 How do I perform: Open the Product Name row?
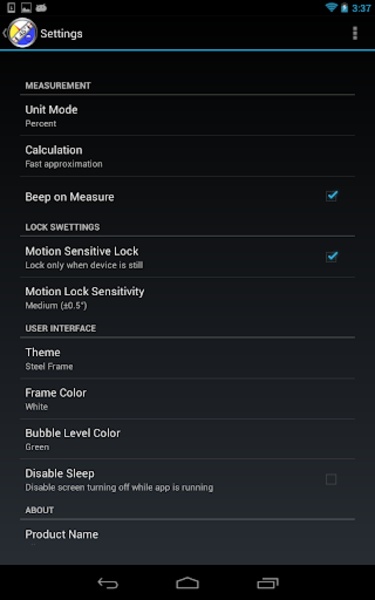[x=188, y=541]
